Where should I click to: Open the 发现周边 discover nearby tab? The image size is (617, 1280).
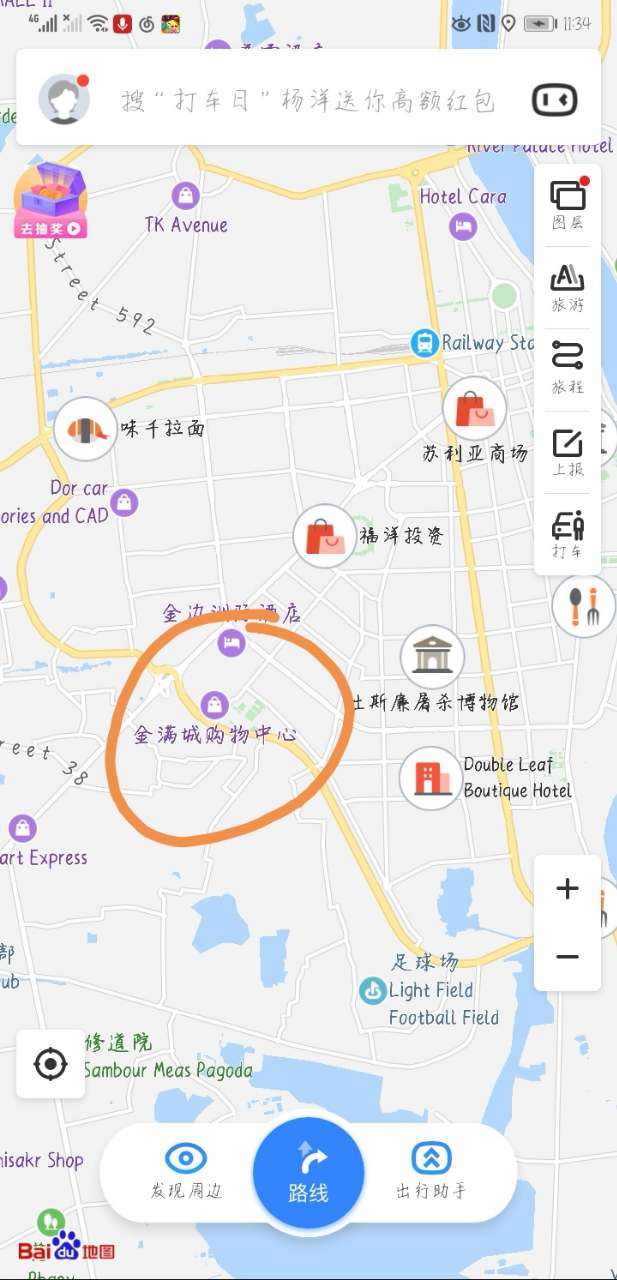pos(185,1172)
